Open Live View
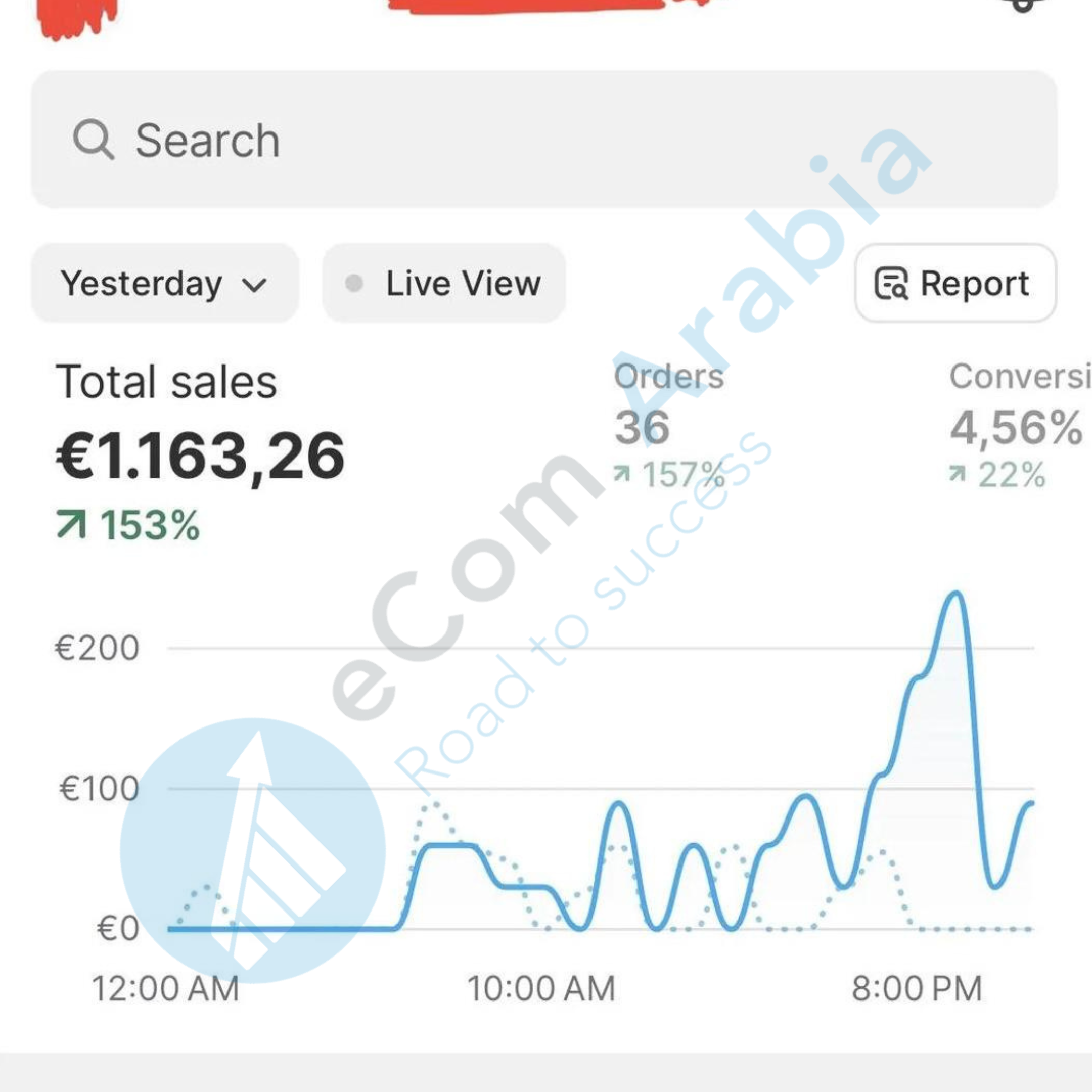Screen dimensions: 1092x1092 (x=444, y=283)
